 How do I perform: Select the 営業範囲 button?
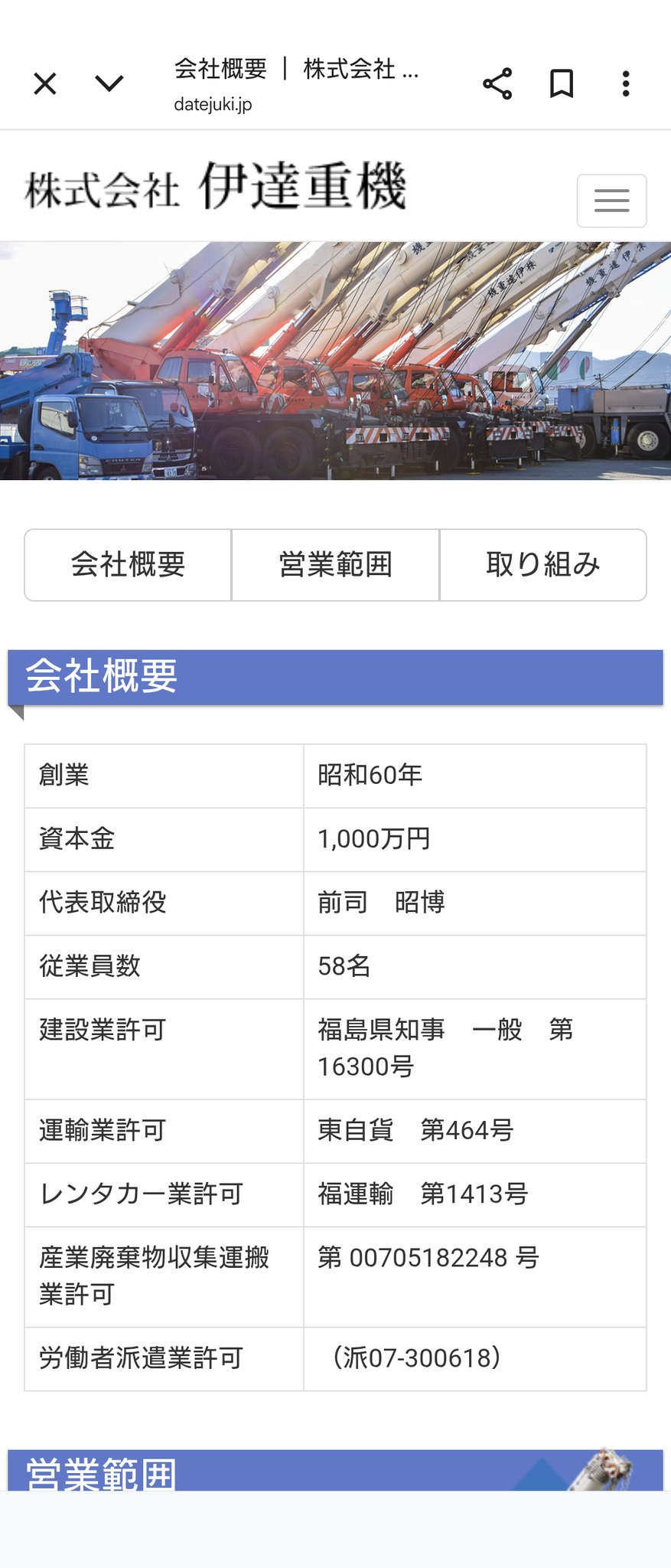coord(335,565)
